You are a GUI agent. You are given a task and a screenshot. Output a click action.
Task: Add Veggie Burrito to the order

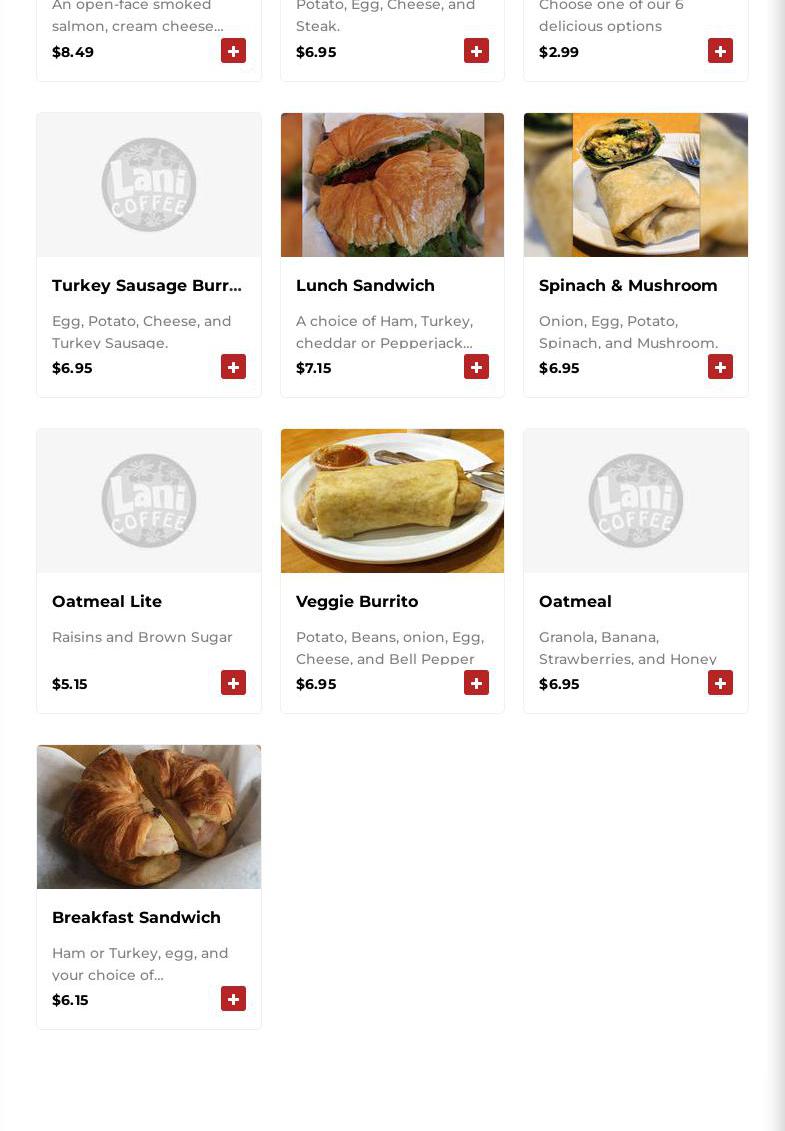(x=476, y=683)
